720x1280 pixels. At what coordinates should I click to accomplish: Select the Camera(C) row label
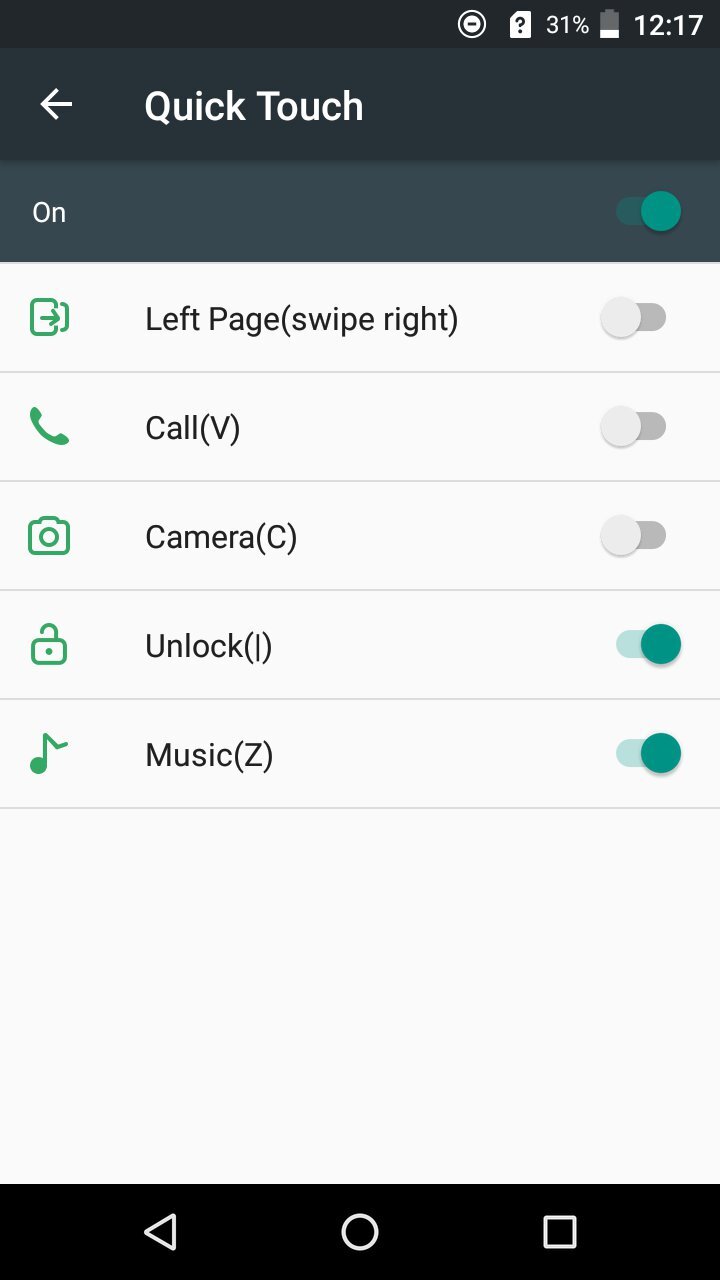[x=221, y=535]
